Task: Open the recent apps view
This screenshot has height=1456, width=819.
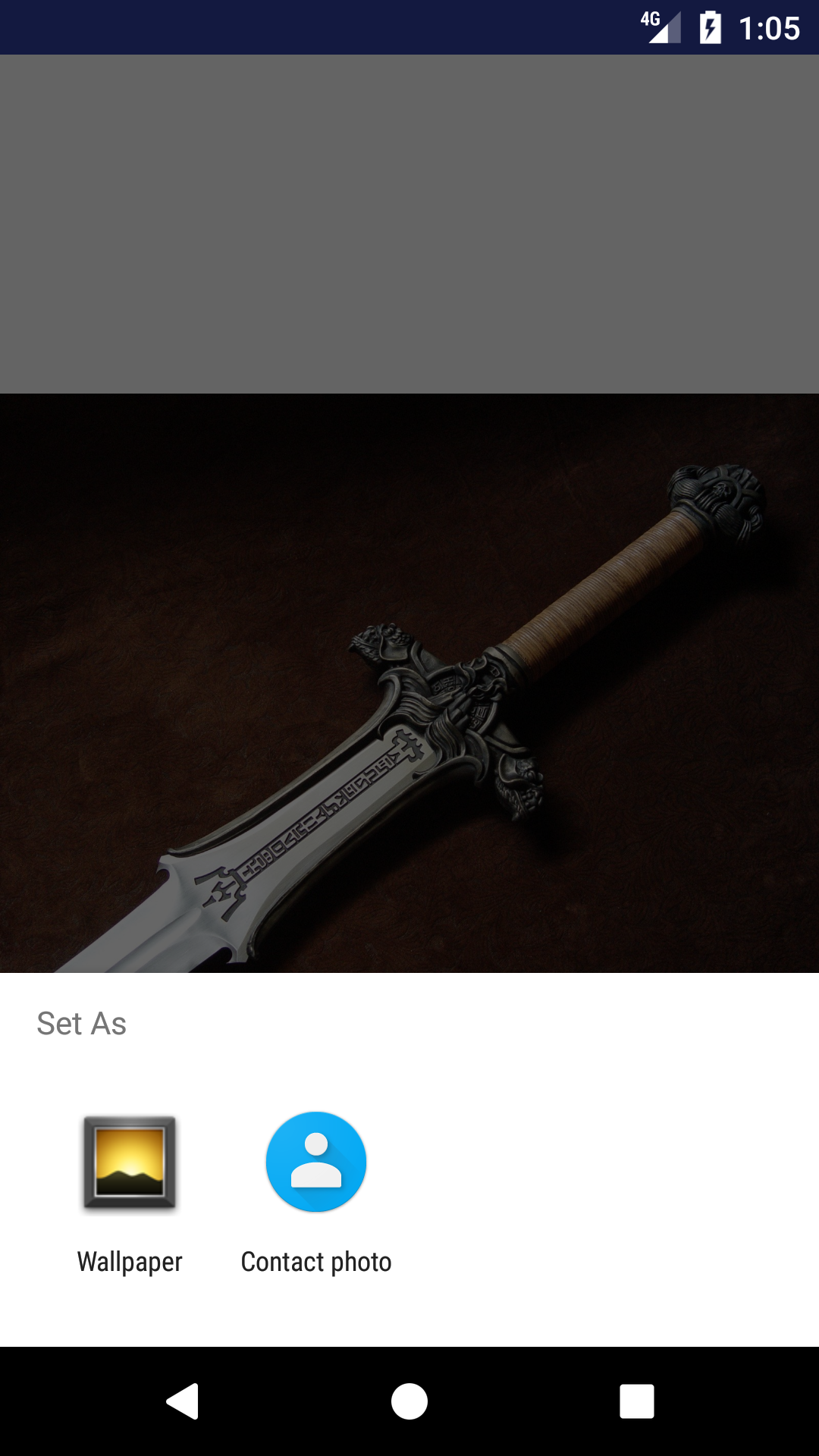Action: [x=637, y=1401]
